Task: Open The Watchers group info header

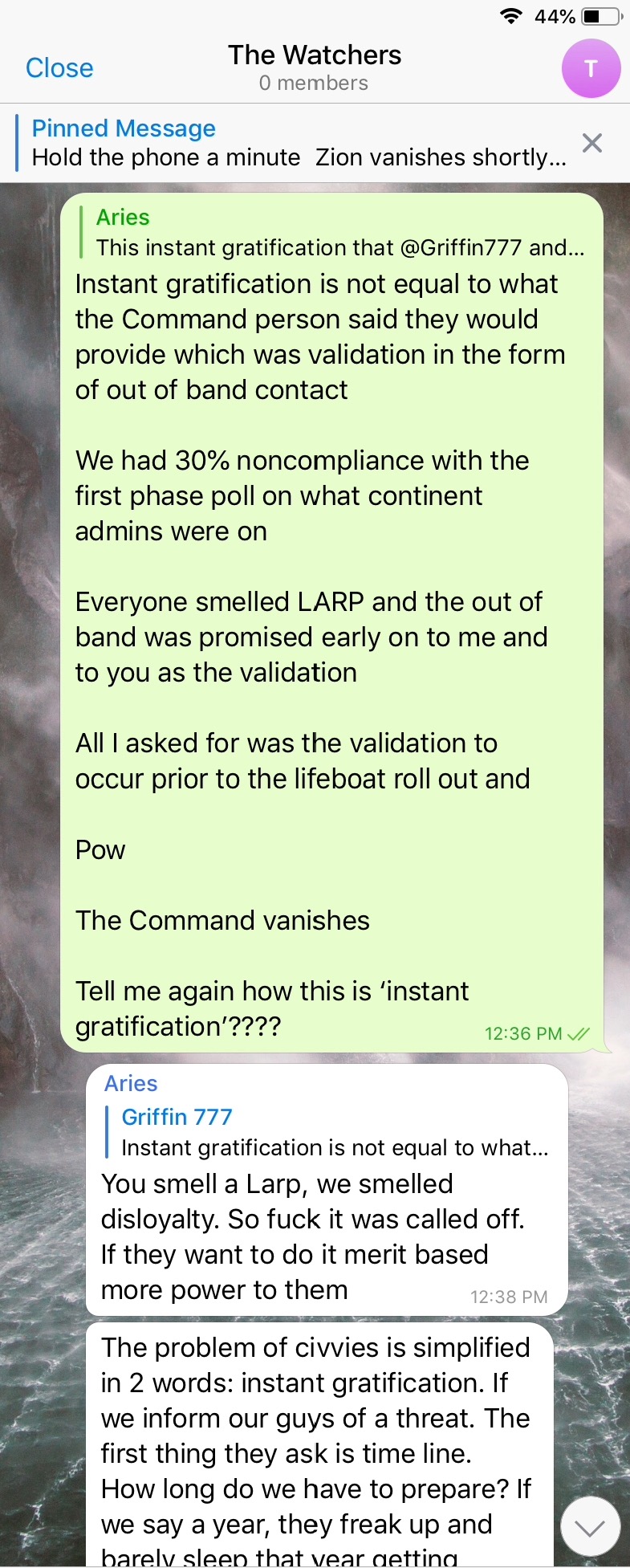Action: coord(314,67)
